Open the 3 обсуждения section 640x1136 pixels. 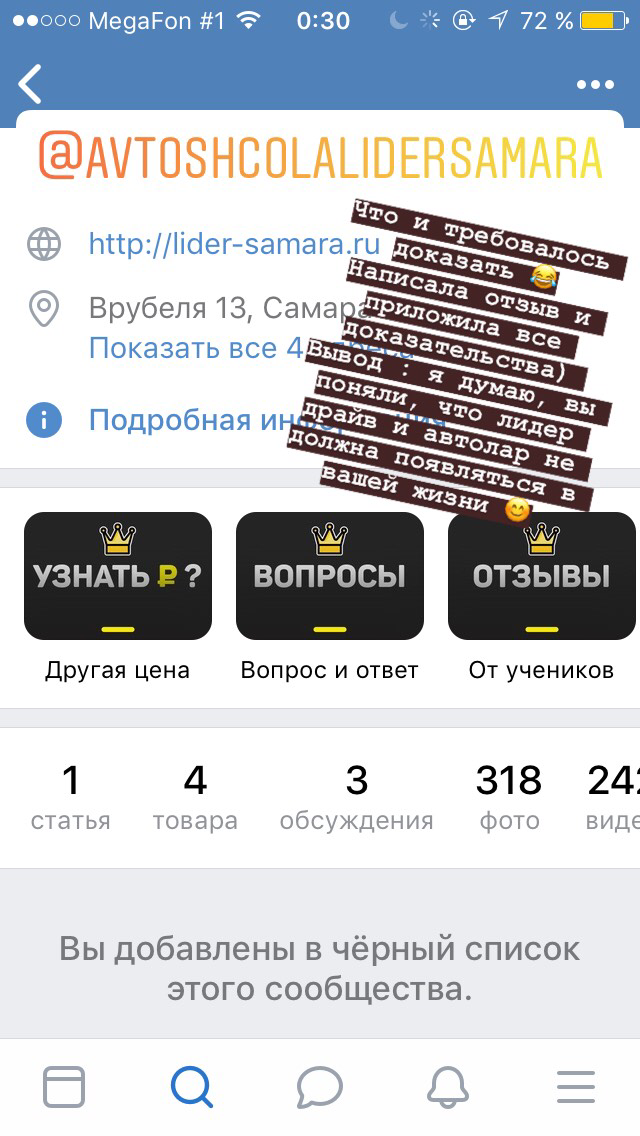356,797
